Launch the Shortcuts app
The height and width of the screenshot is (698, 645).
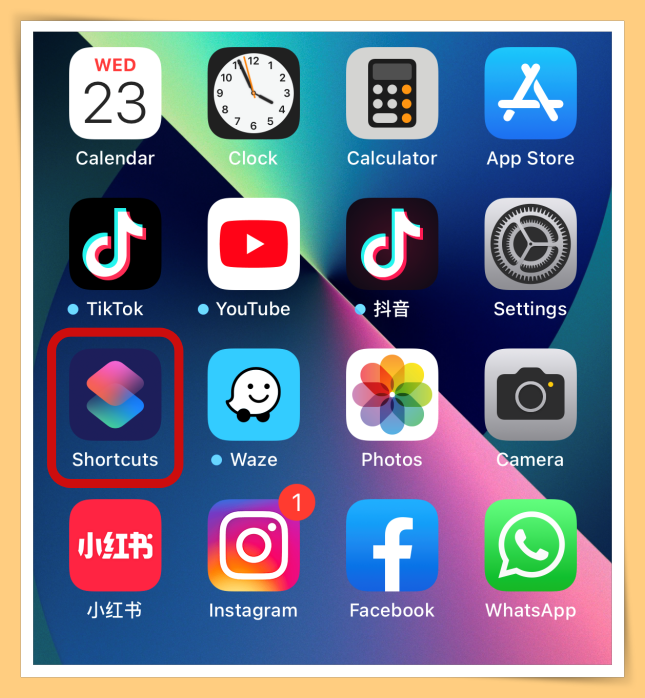coord(115,395)
